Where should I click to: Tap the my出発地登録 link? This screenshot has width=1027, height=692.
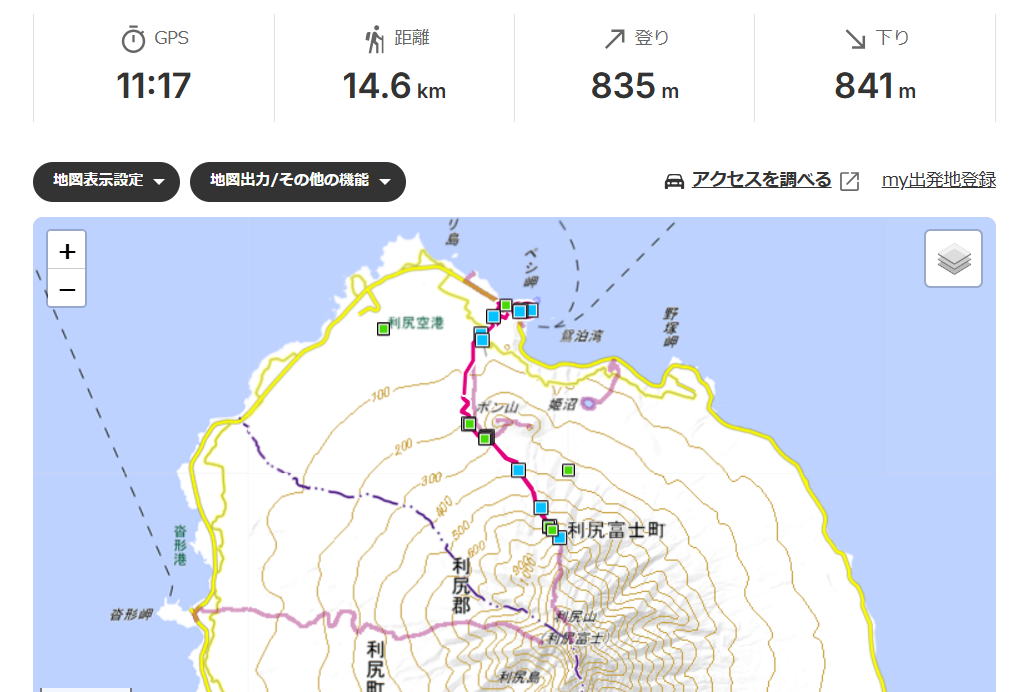click(938, 180)
